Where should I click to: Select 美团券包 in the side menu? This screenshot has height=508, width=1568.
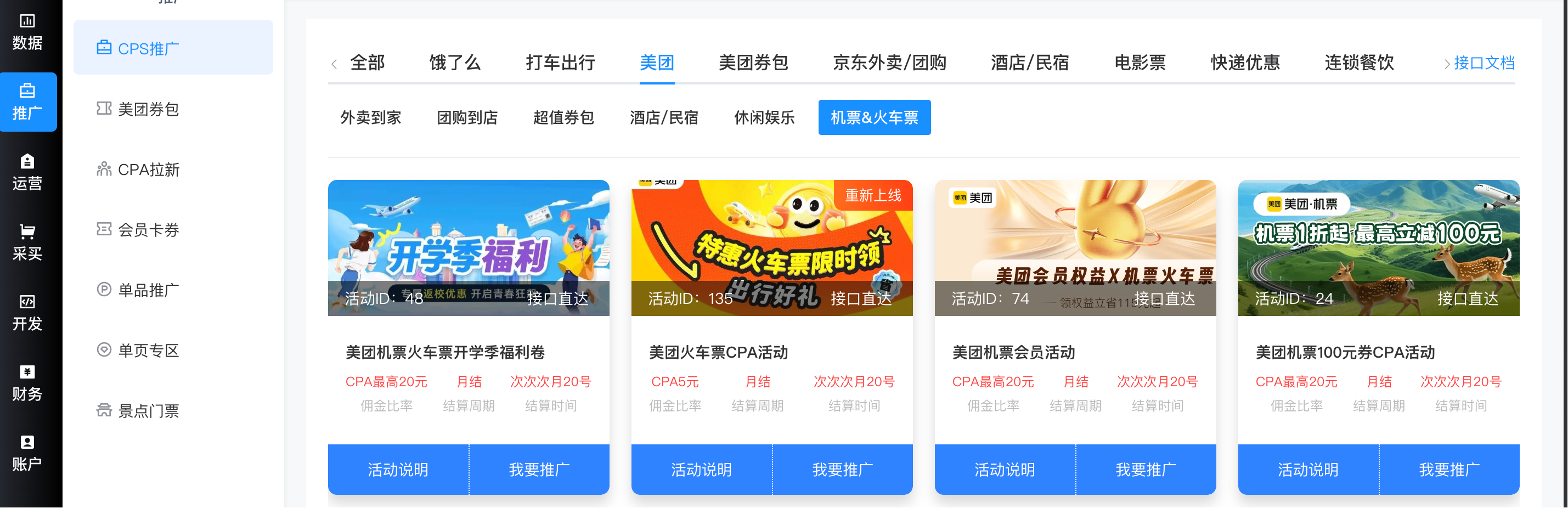pos(148,110)
